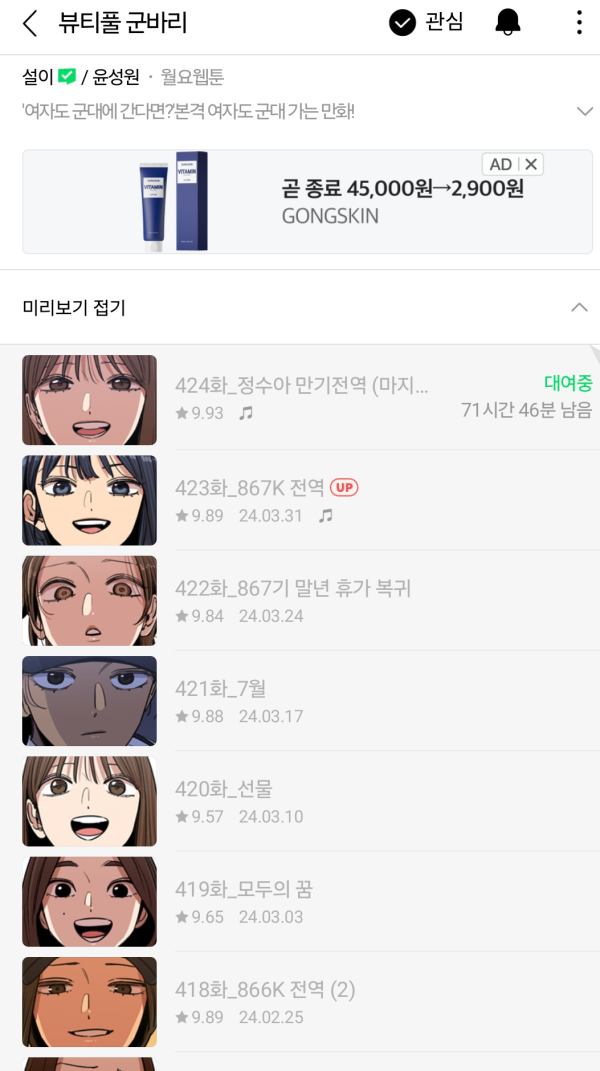The width and height of the screenshot is (600, 1071).
Task: Open episode 421화 7월
Action: click(x=300, y=700)
